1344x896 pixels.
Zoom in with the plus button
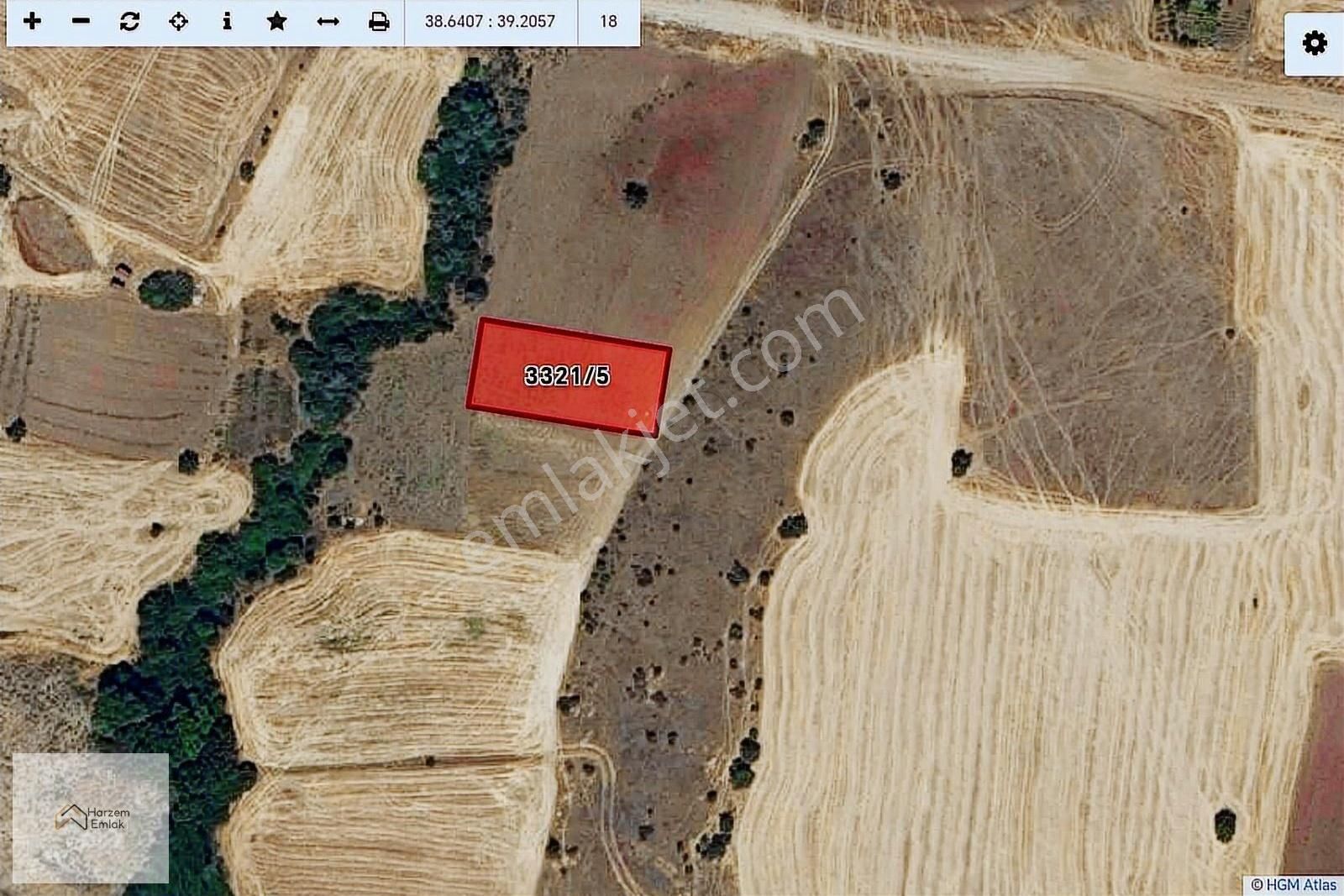click(32, 21)
